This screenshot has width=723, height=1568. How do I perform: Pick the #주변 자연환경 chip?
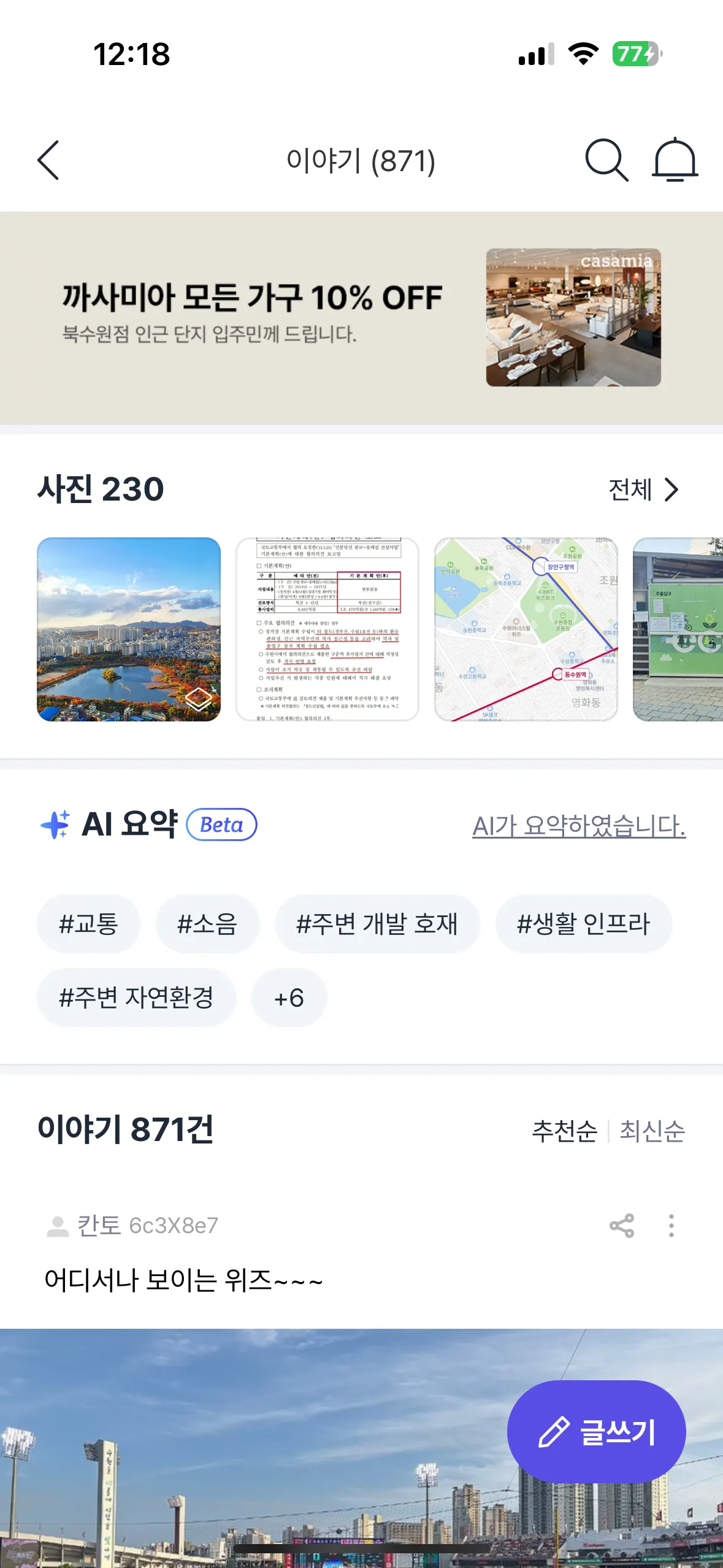[x=136, y=997]
